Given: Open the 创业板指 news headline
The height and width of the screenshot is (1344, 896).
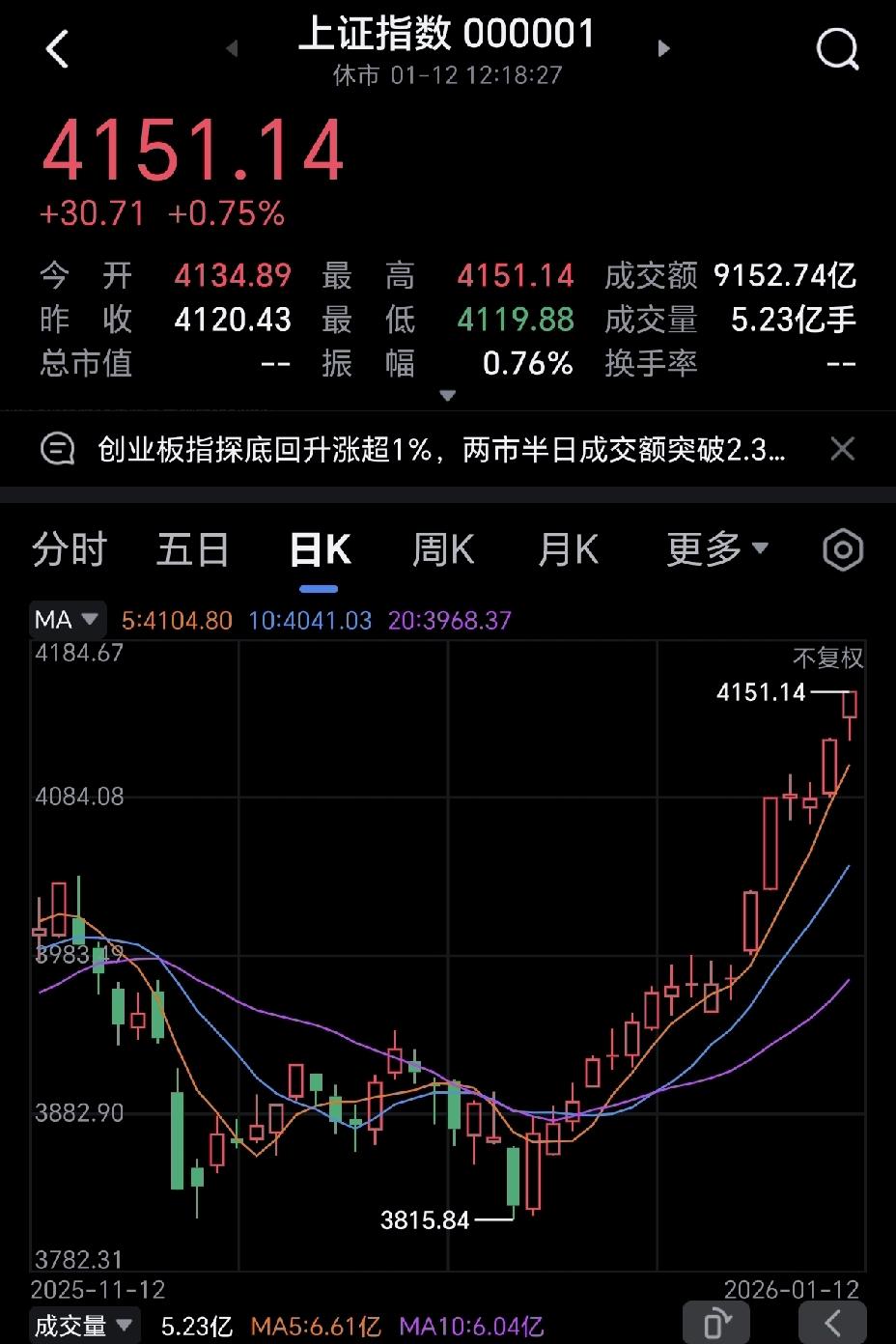Looking at the screenshot, I should pyautogui.click(x=434, y=449).
